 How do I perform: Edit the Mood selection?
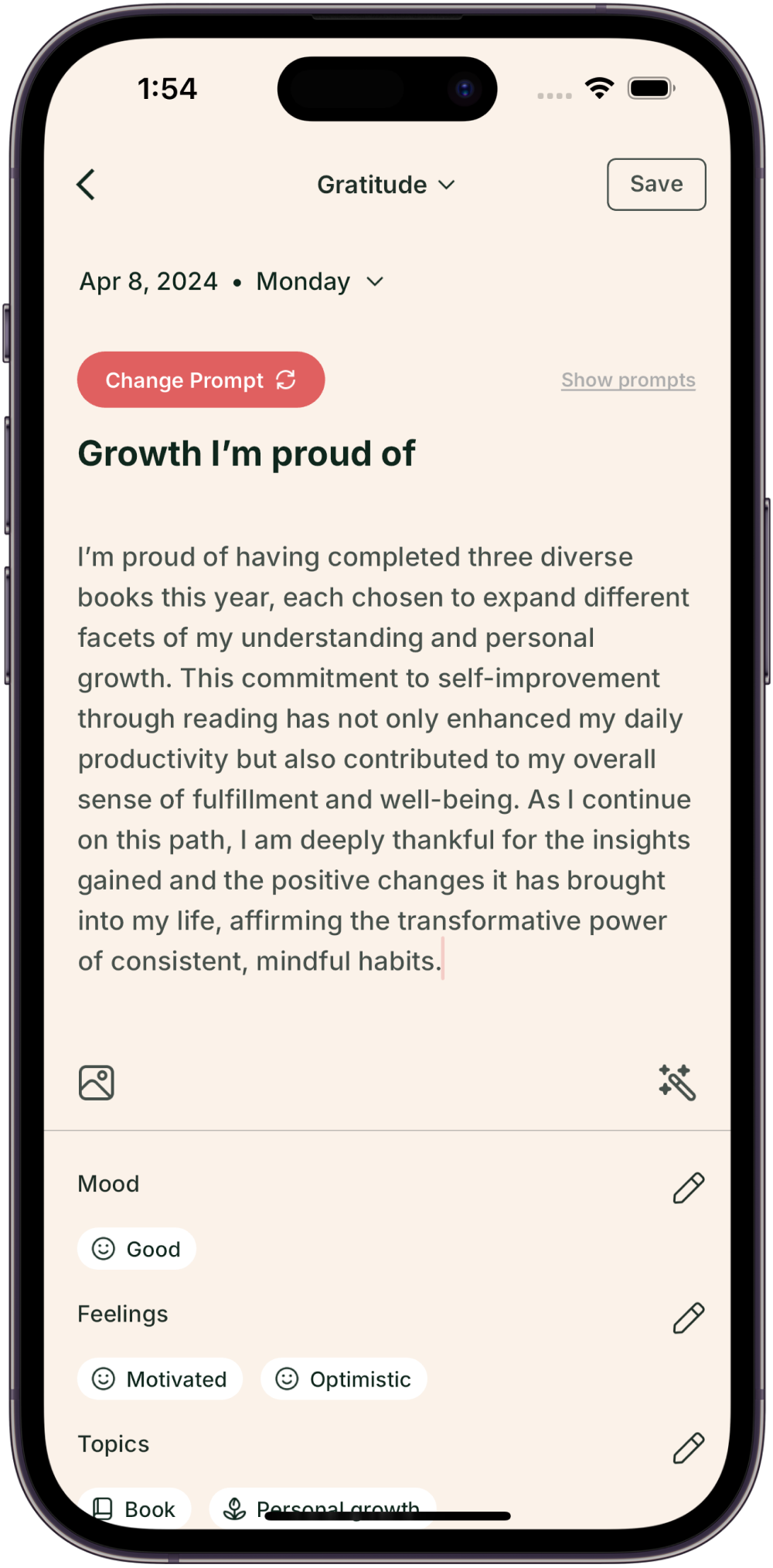pyautogui.click(x=688, y=1188)
